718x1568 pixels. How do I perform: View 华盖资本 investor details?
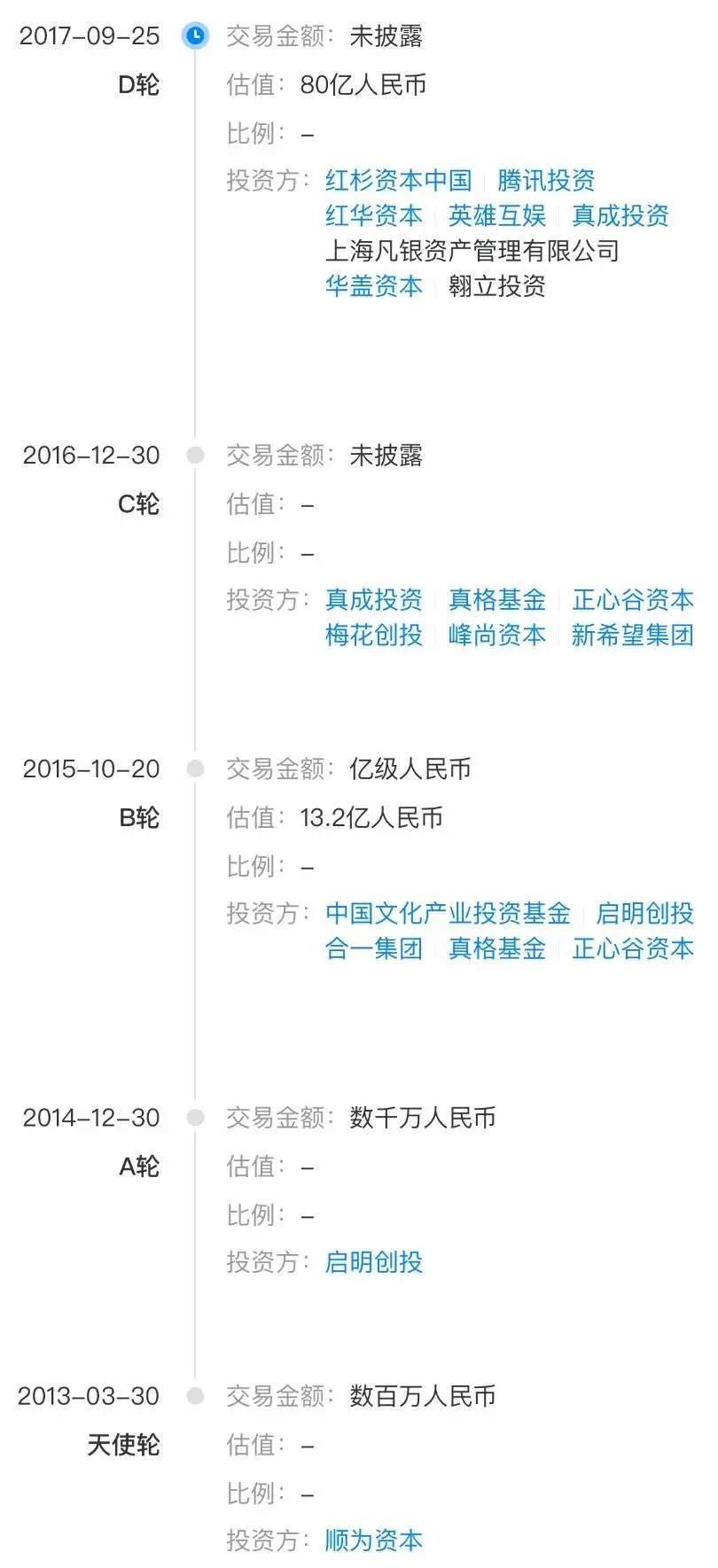pyautogui.click(x=374, y=286)
